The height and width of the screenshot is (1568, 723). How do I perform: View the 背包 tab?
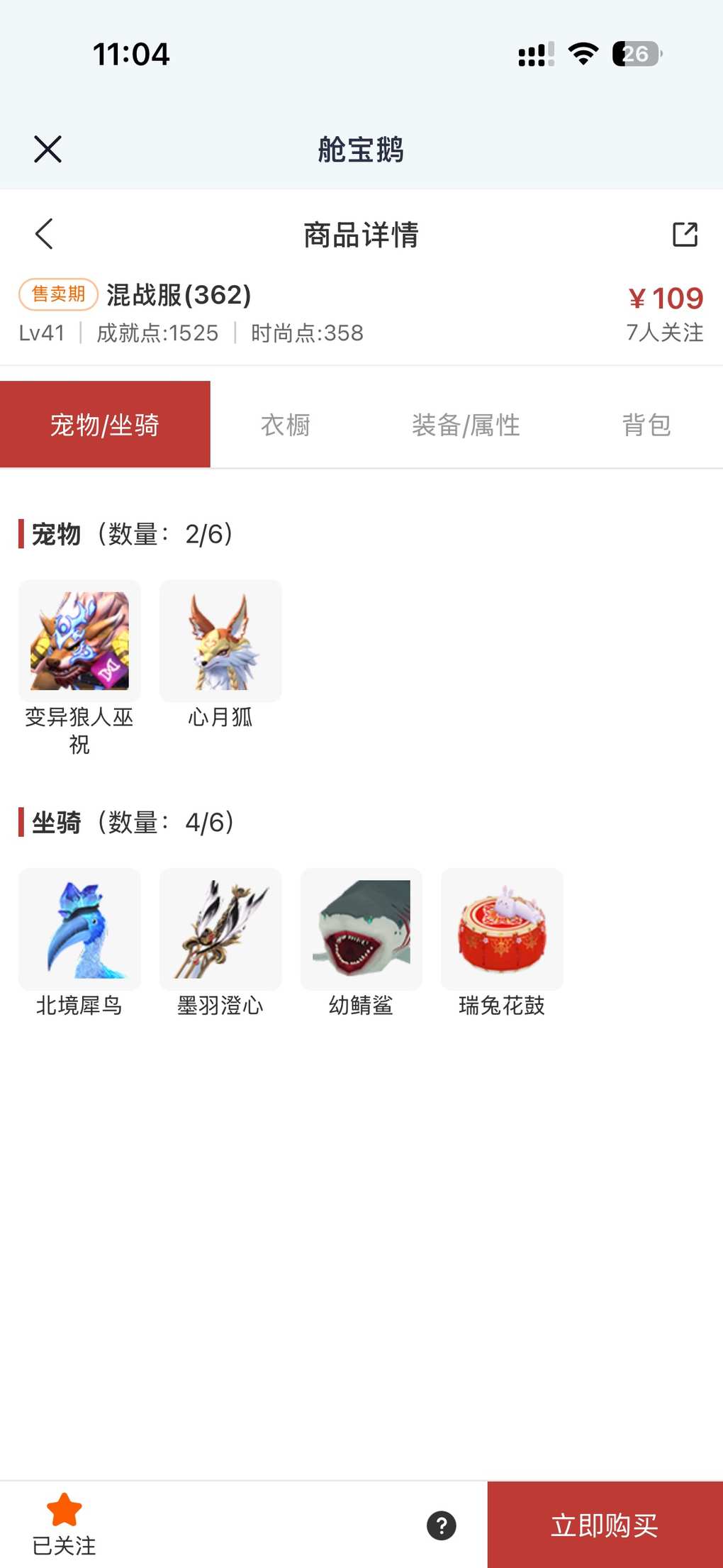pyautogui.click(x=646, y=426)
